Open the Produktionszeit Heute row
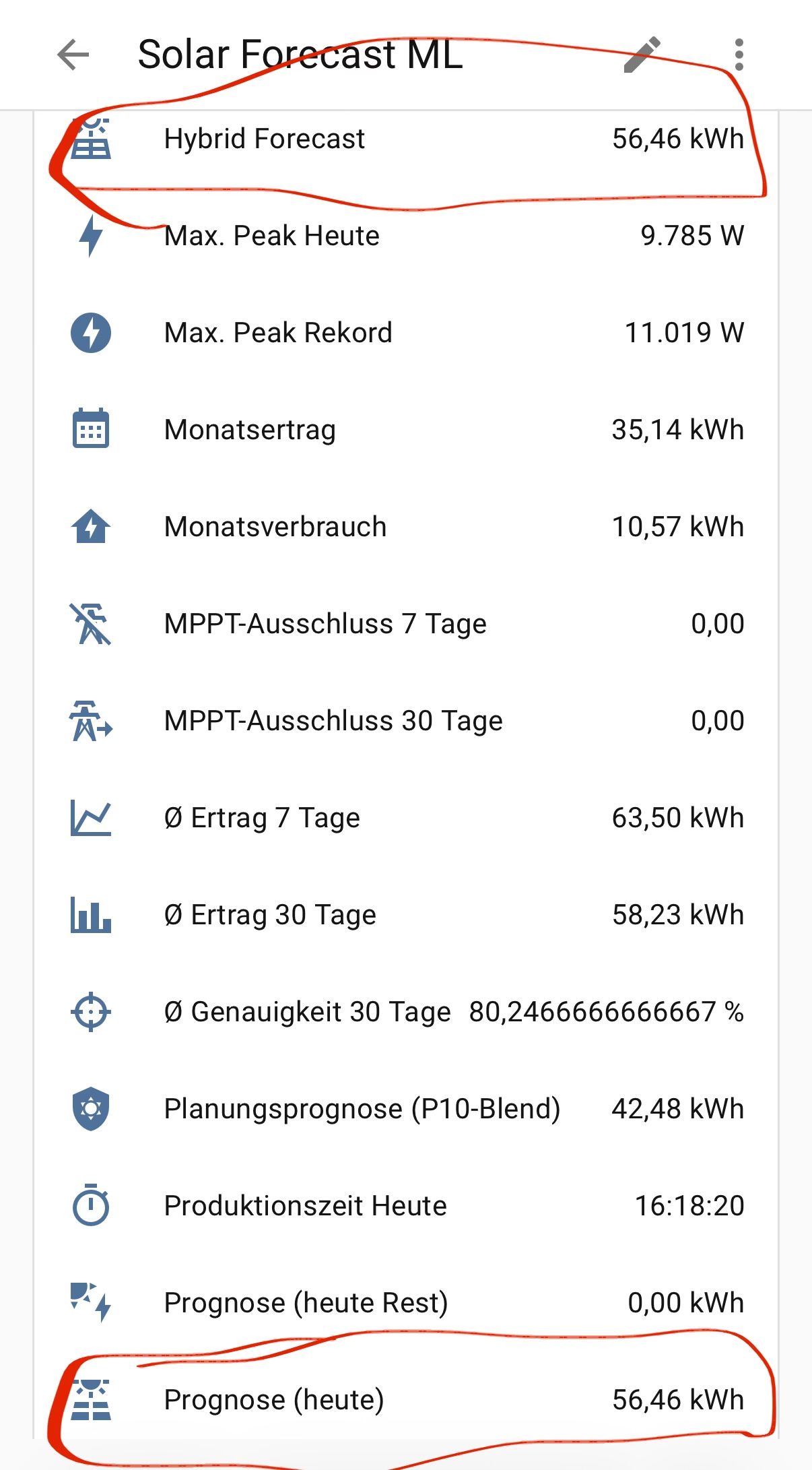Viewport: 812px width, 1470px height. click(406, 1206)
